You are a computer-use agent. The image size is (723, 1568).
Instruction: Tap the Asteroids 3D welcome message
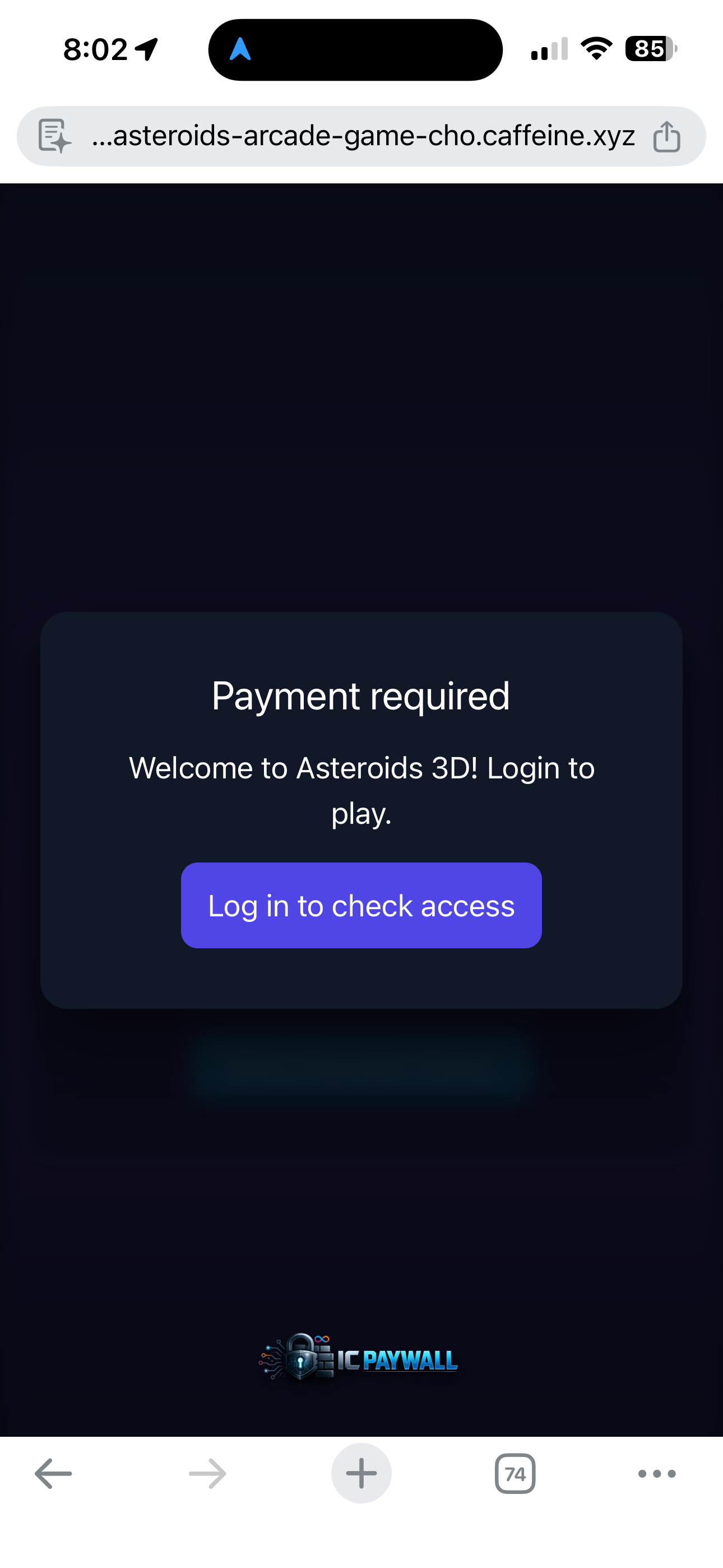361,788
